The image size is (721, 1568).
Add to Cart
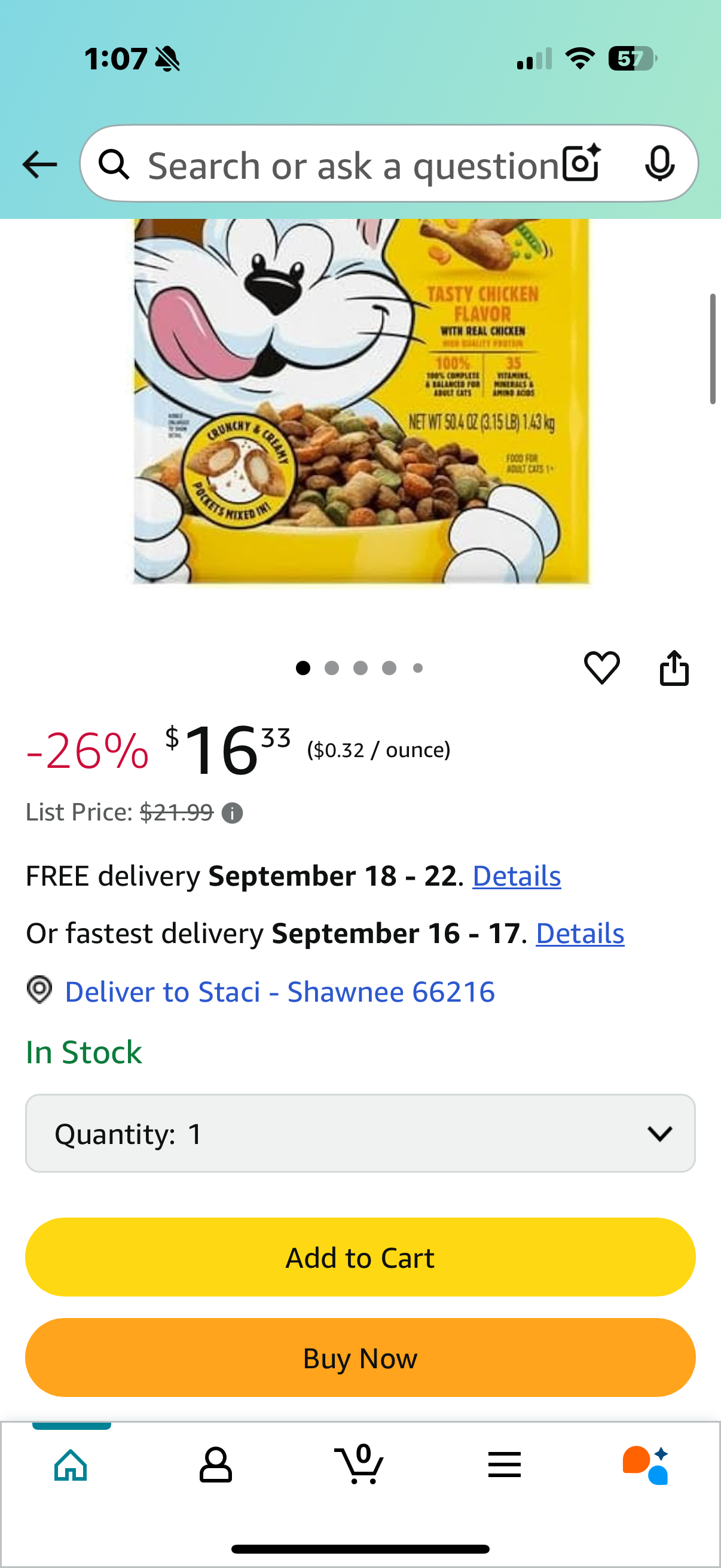pos(360,1257)
